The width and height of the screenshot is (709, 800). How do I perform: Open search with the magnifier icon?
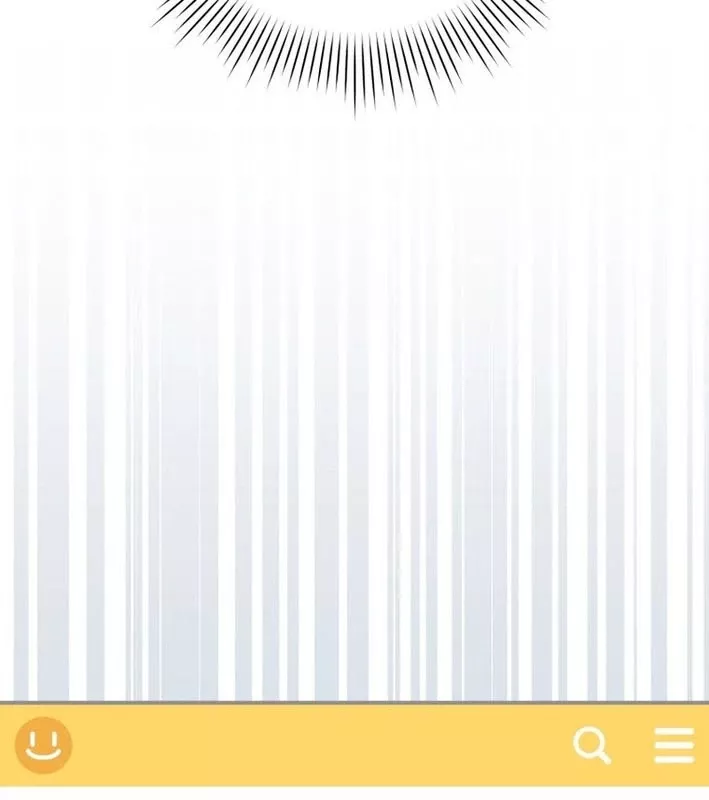coord(591,745)
